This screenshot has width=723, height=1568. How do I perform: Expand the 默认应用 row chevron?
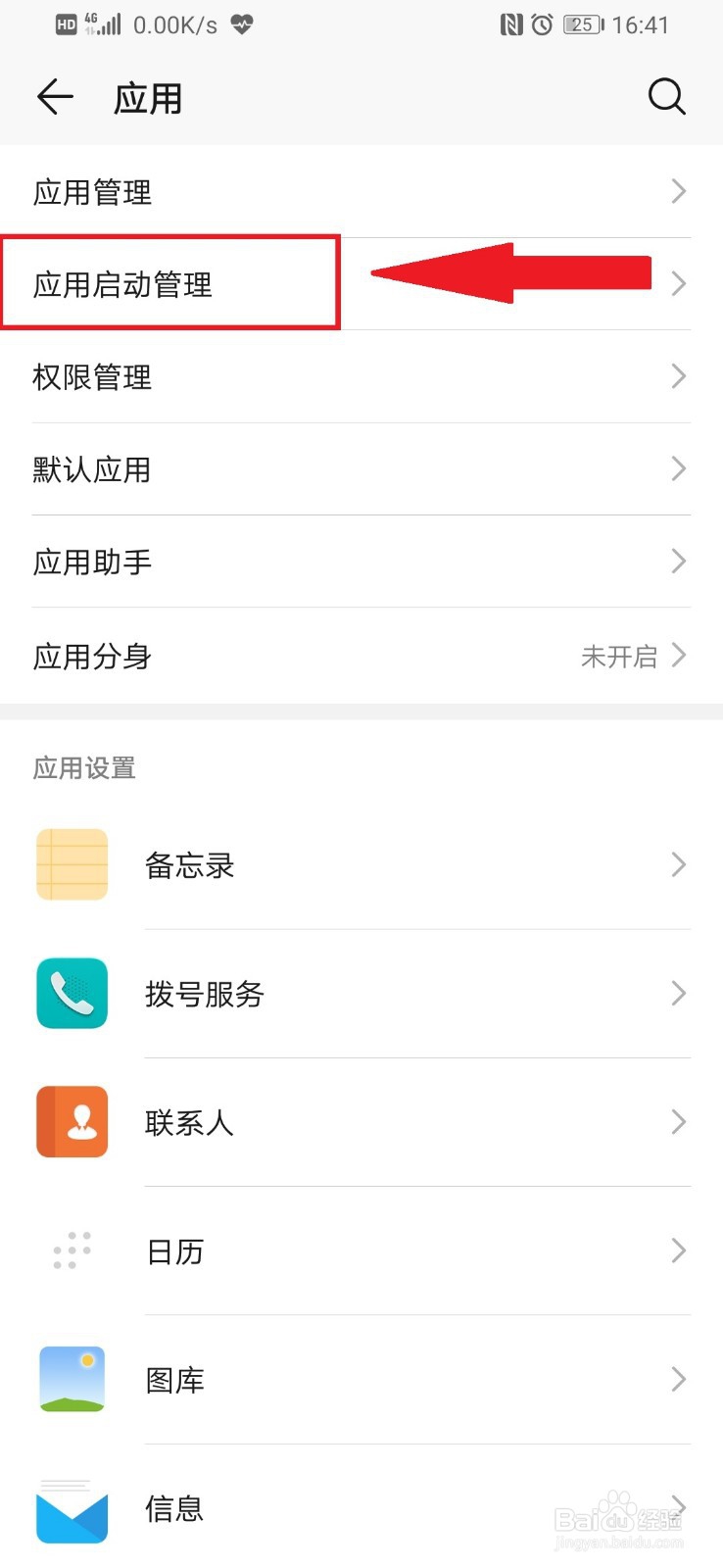click(678, 469)
